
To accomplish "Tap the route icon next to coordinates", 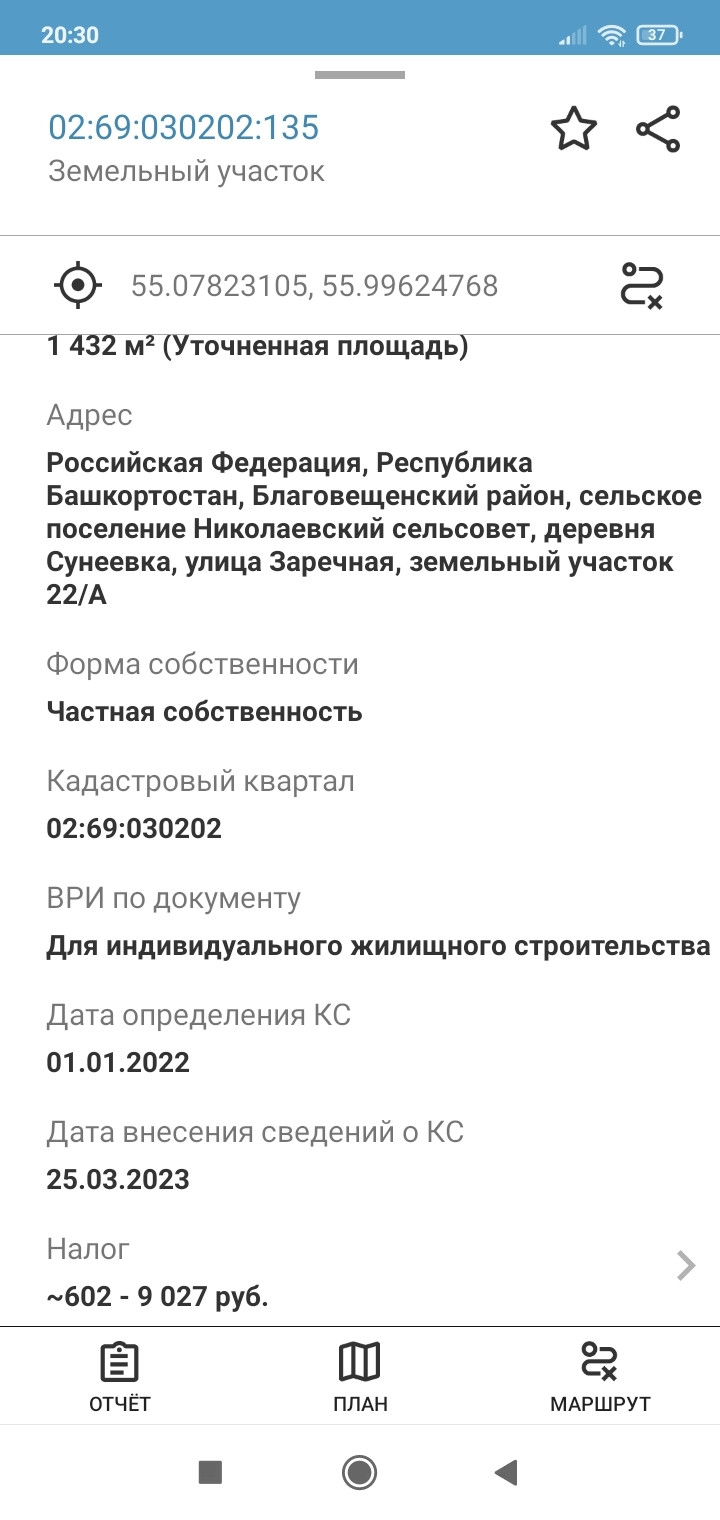I will (641, 286).
